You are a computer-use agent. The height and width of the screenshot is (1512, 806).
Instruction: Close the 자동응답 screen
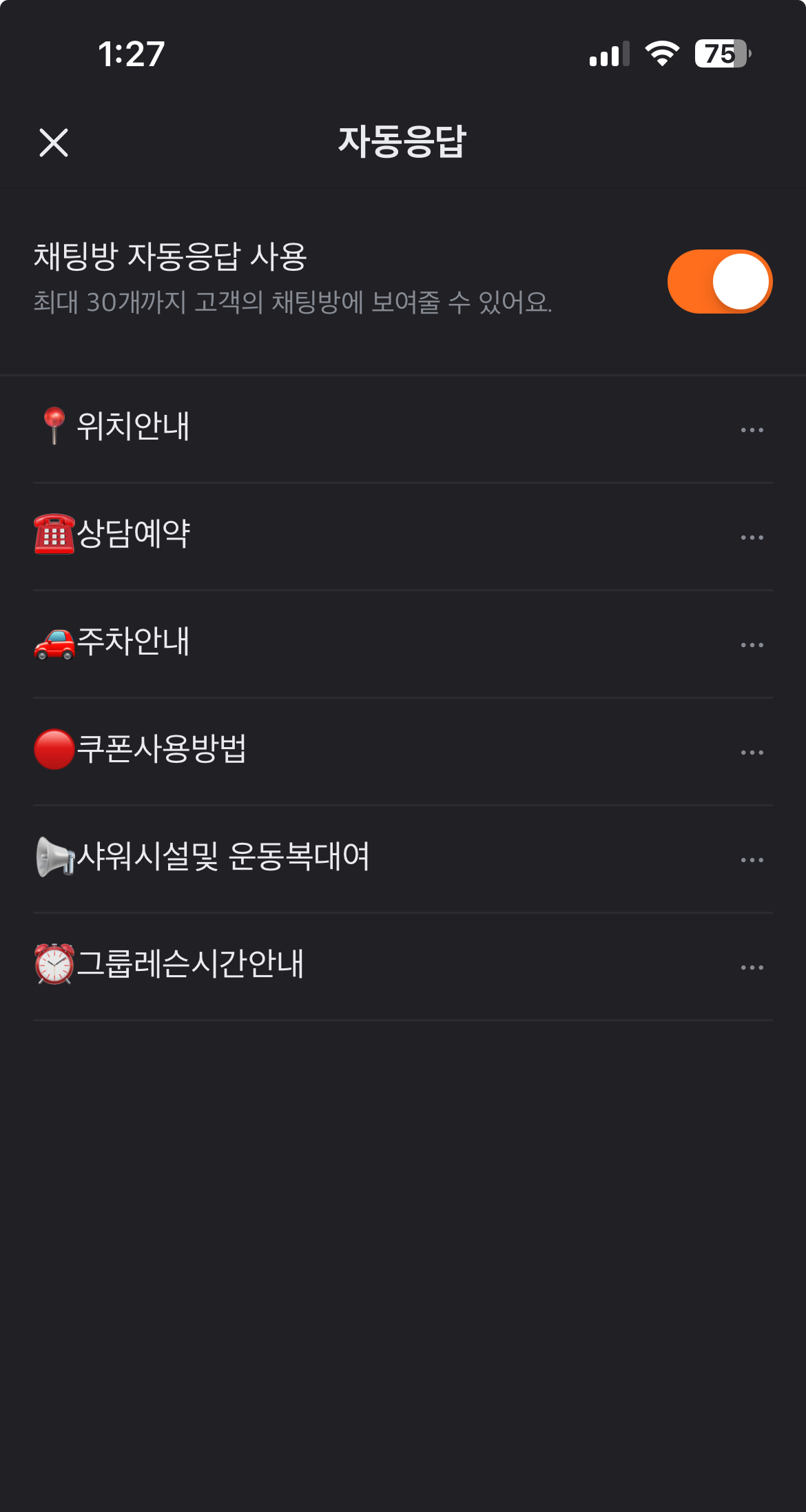coord(54,143)
